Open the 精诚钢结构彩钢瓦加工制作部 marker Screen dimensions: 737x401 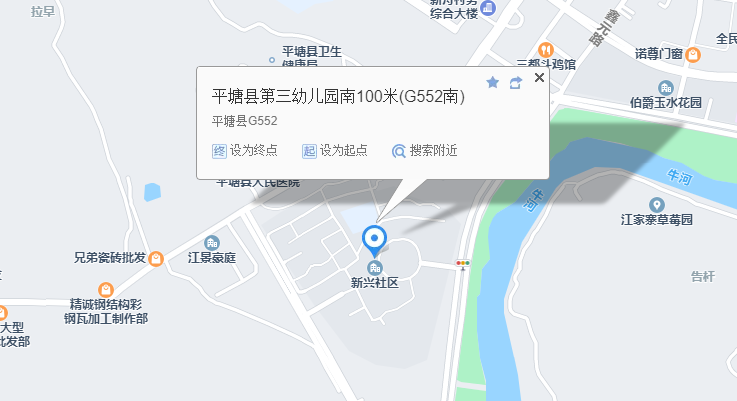click(106, 289)
